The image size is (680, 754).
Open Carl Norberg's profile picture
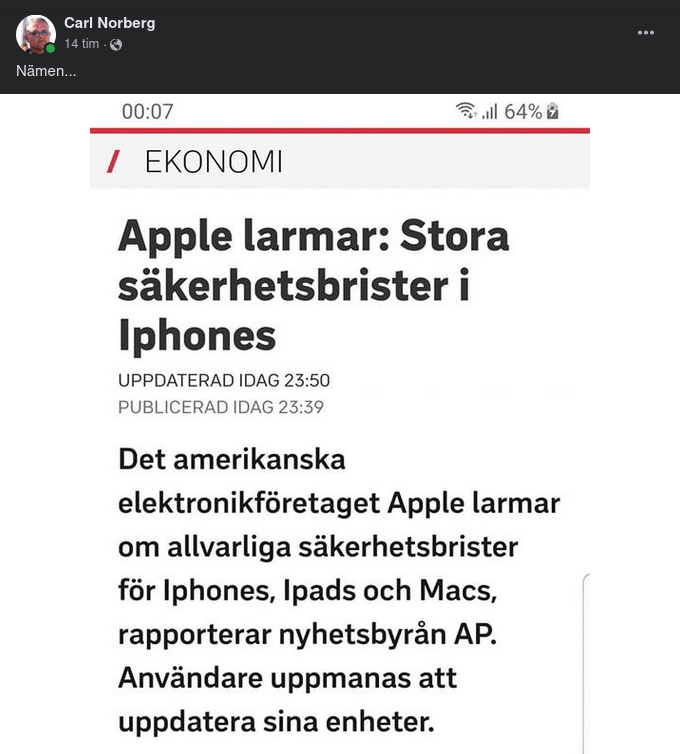[x=35, y=33]
